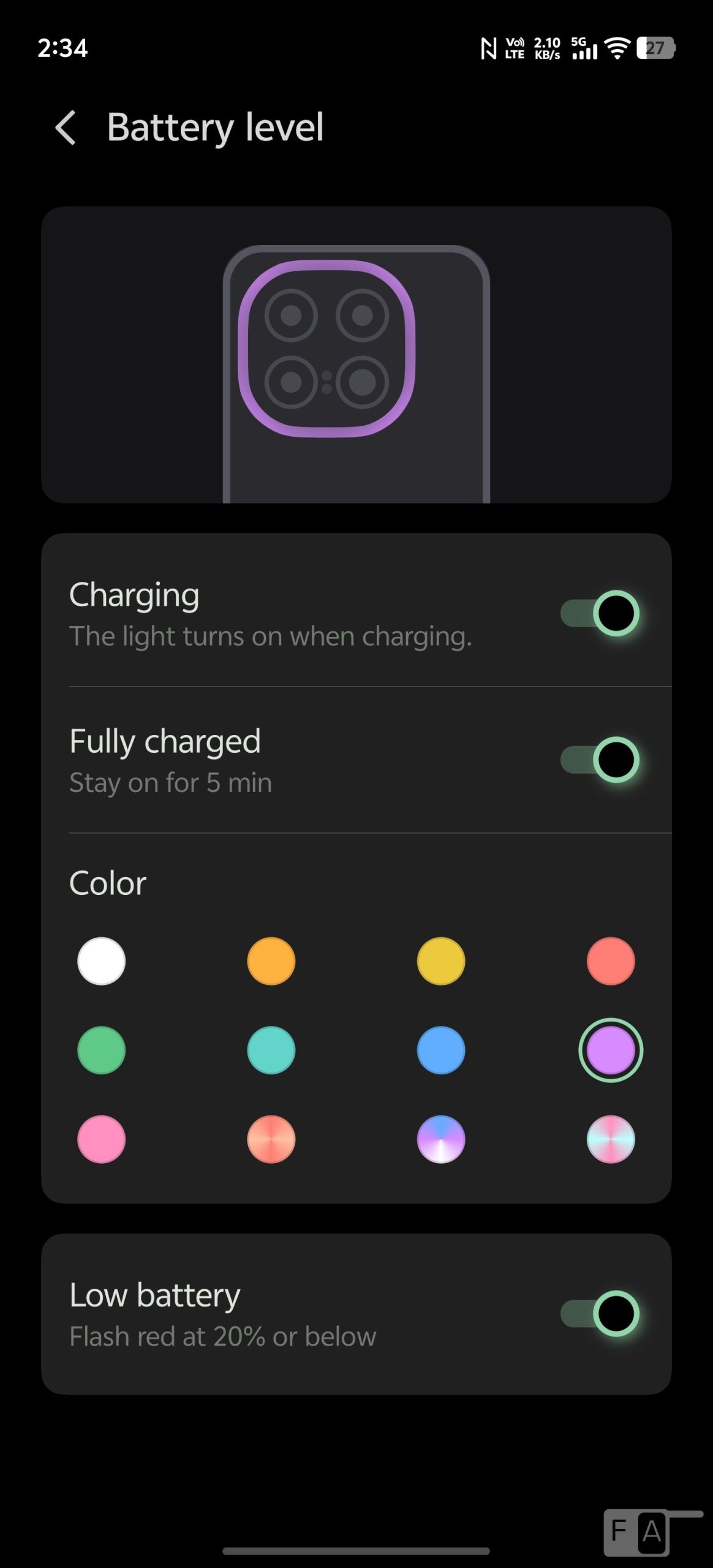Image resolution: width=713 pixels, height=1568 pixels.
Task: Go back from Battery level
Action: click(66, 127)
